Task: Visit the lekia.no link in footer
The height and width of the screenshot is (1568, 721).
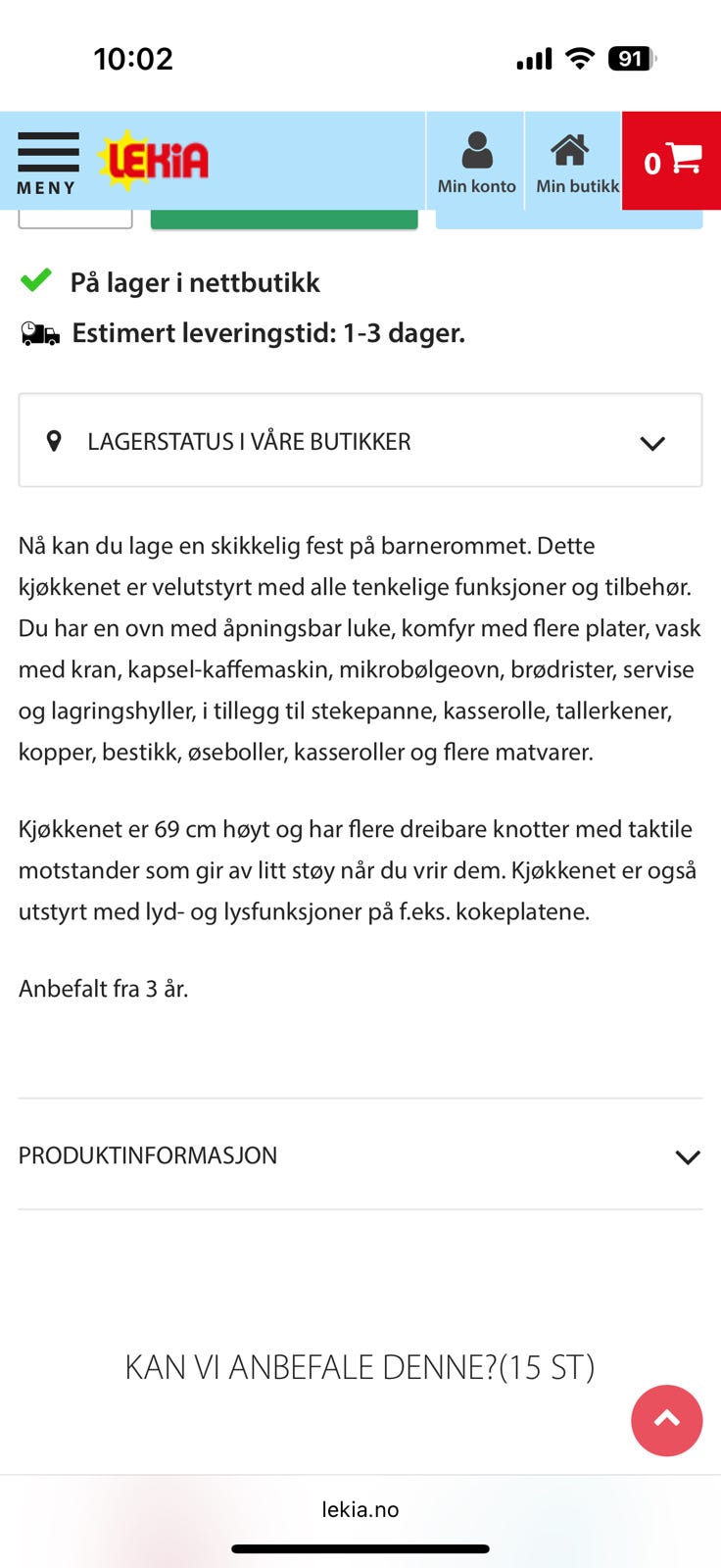Action: point(360,1509)
